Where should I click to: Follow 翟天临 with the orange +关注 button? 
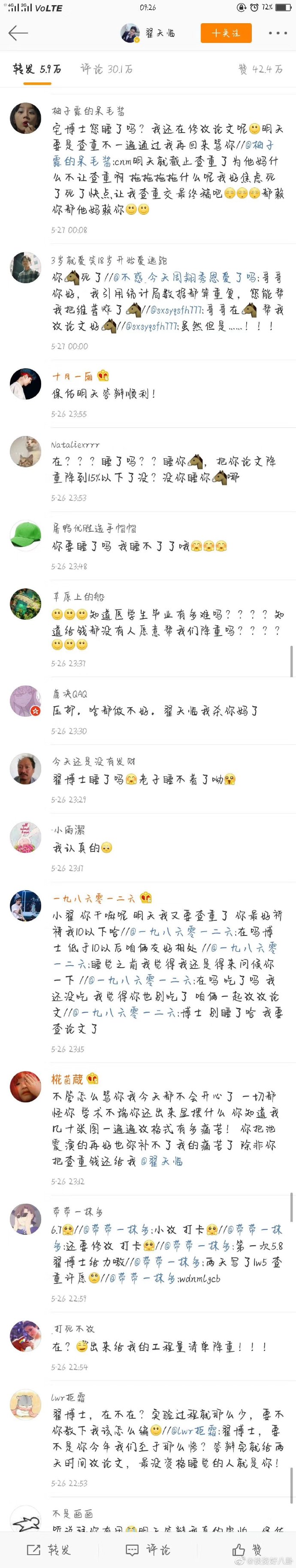tap(225, 33)
